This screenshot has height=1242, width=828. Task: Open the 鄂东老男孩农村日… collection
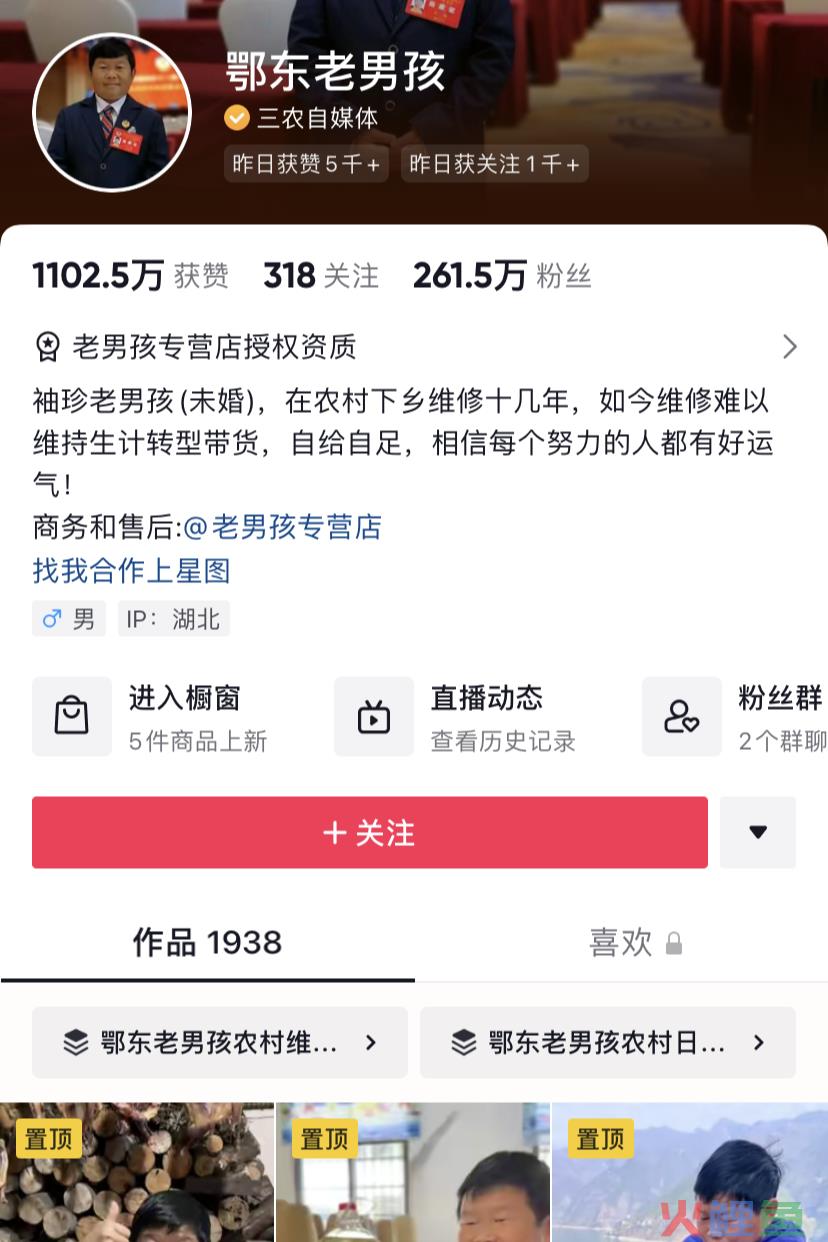pos(607,1043)
